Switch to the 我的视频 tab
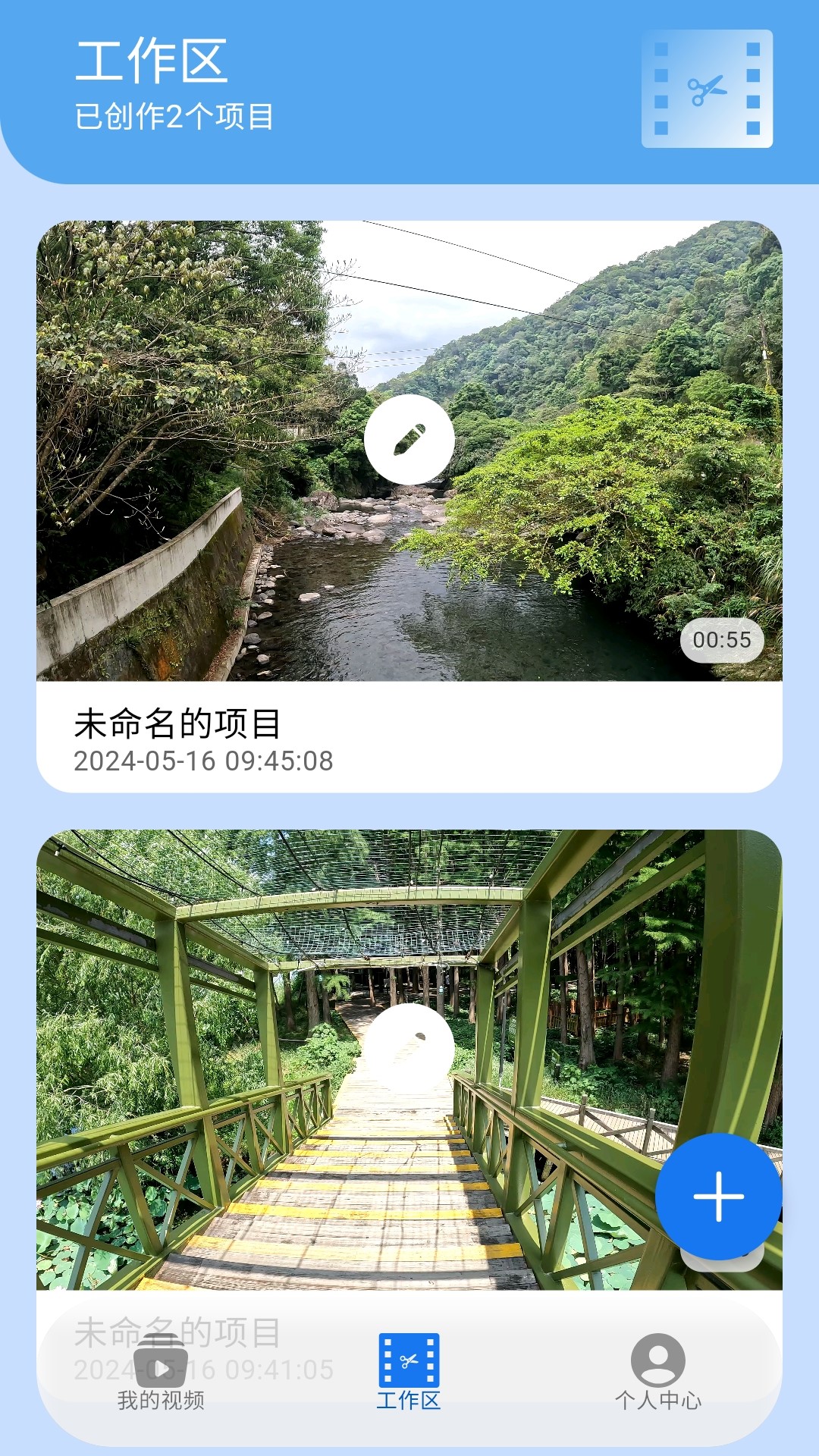Image resolution: width=819 pixels, height=1456 pixels. 162,1380
